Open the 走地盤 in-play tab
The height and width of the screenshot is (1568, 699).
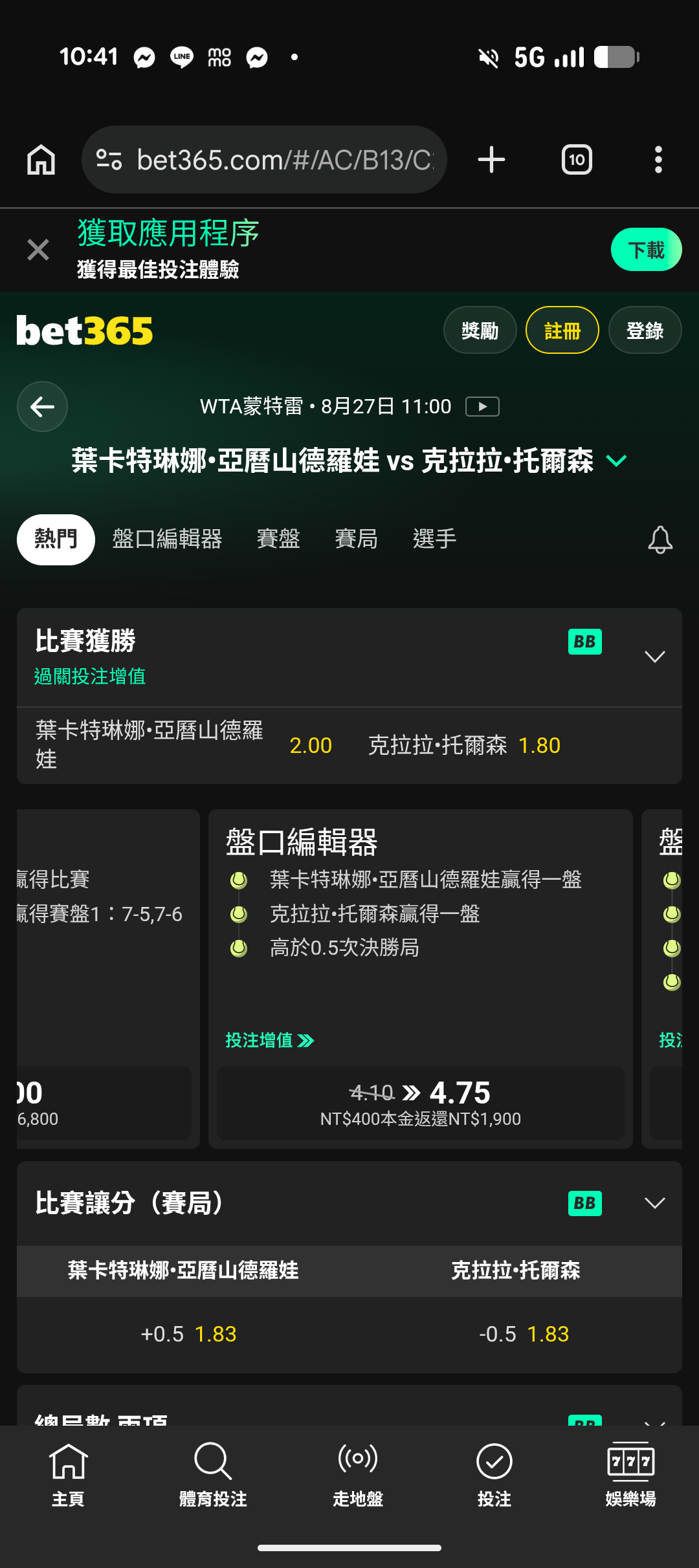click(358, 1475)
